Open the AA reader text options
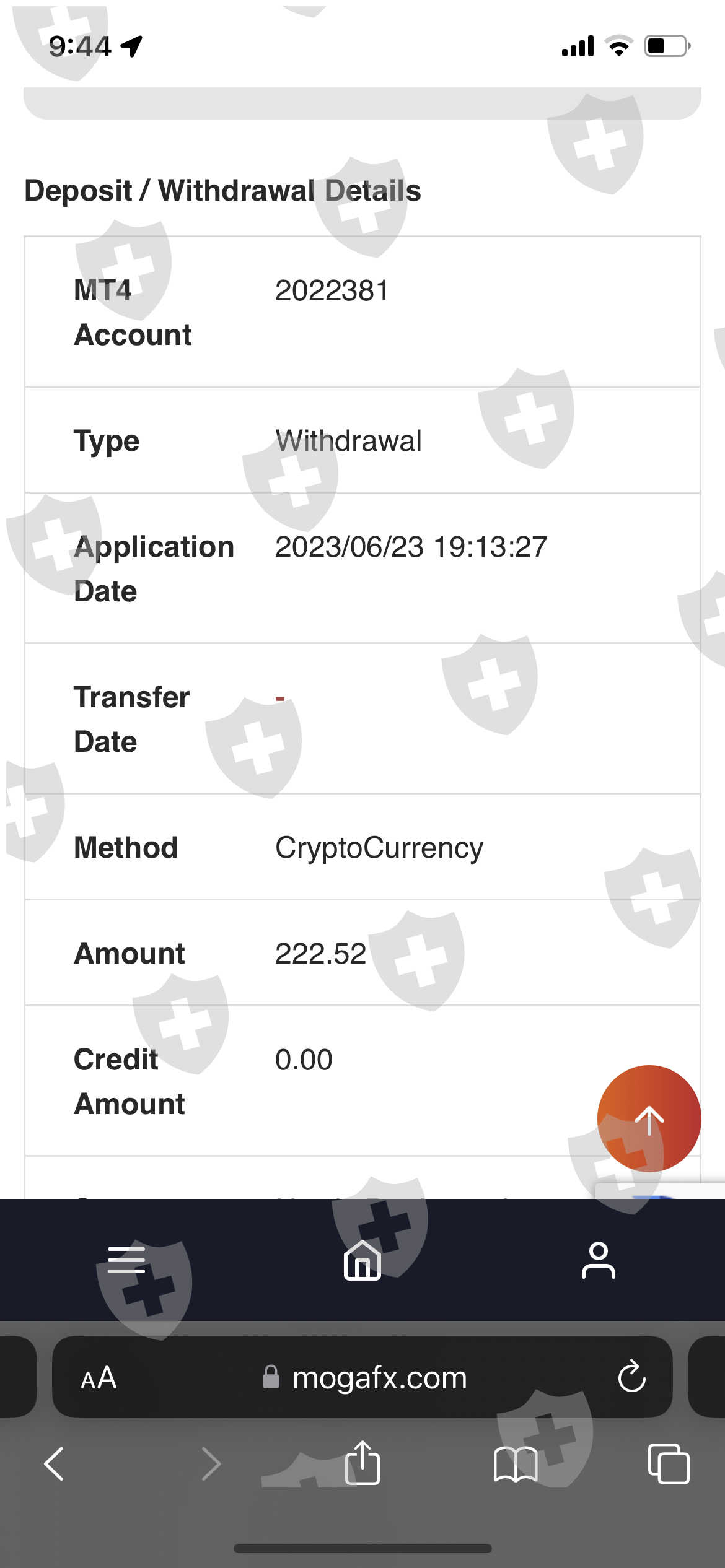Viewport: 725px width, 1568px height. [x=99, y=1377]
